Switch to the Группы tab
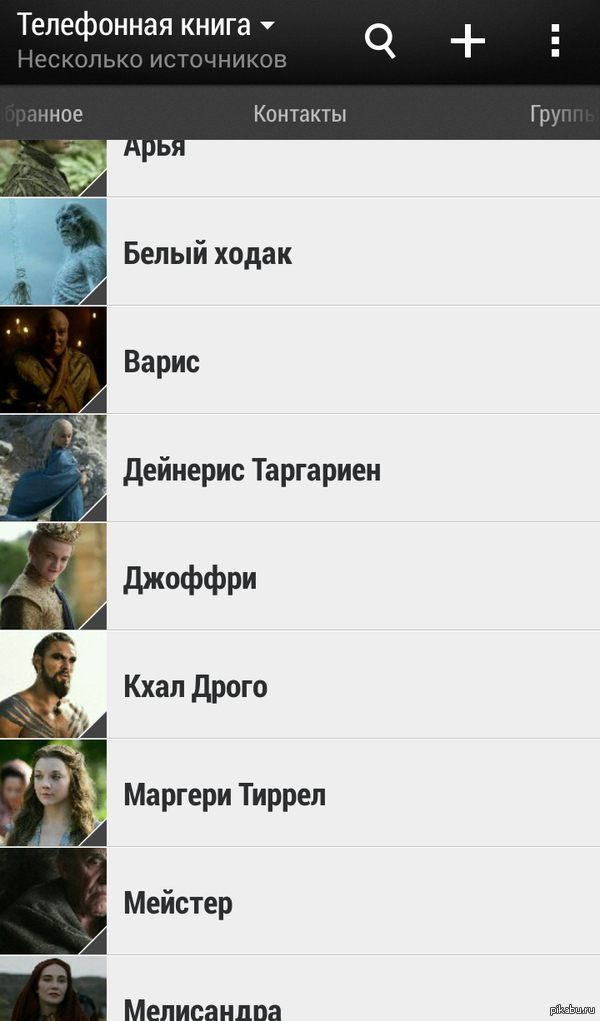The image size is (600, 1021). pos(564,114)
